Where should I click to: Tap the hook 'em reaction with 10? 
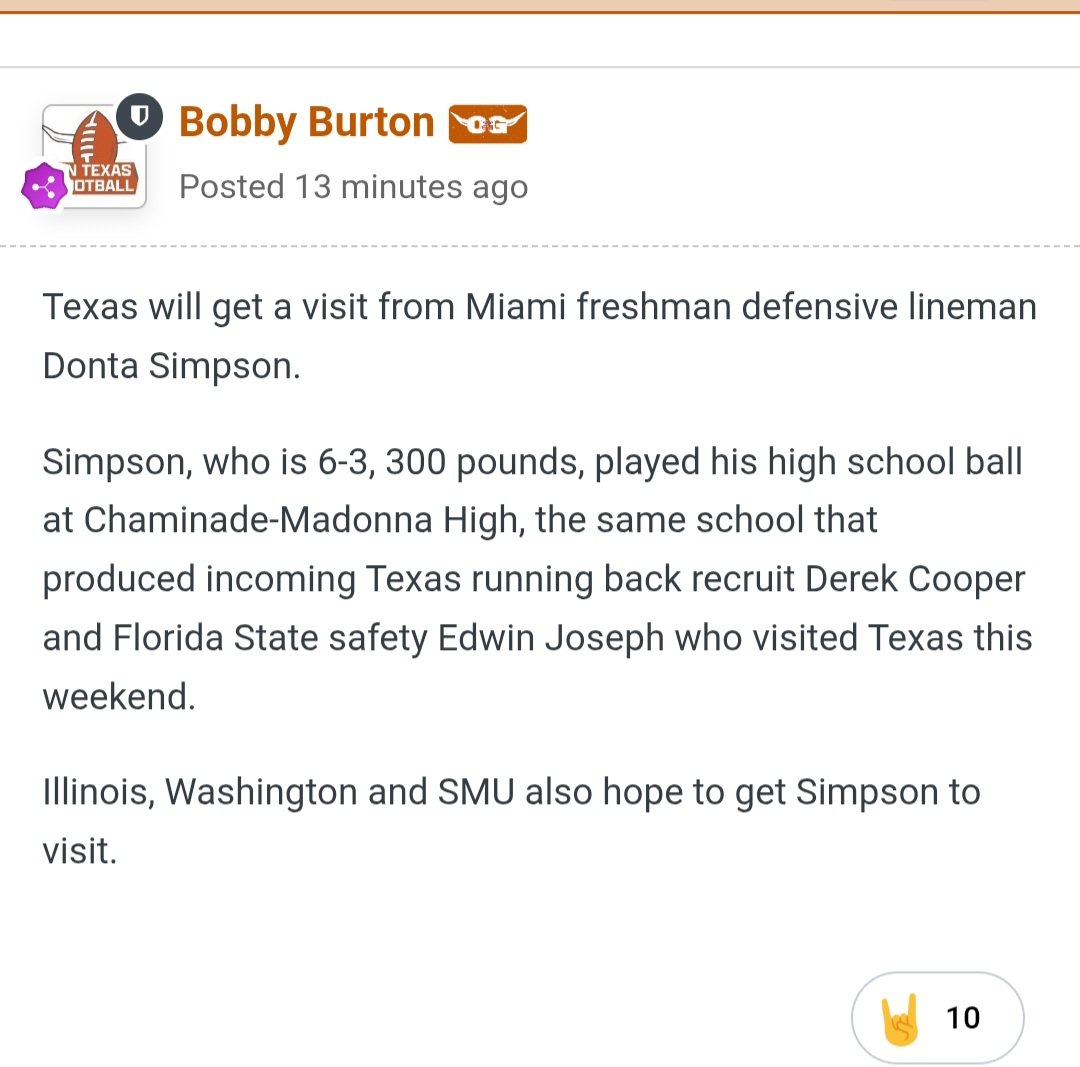pyautogui.click(x=937, y=1017)
